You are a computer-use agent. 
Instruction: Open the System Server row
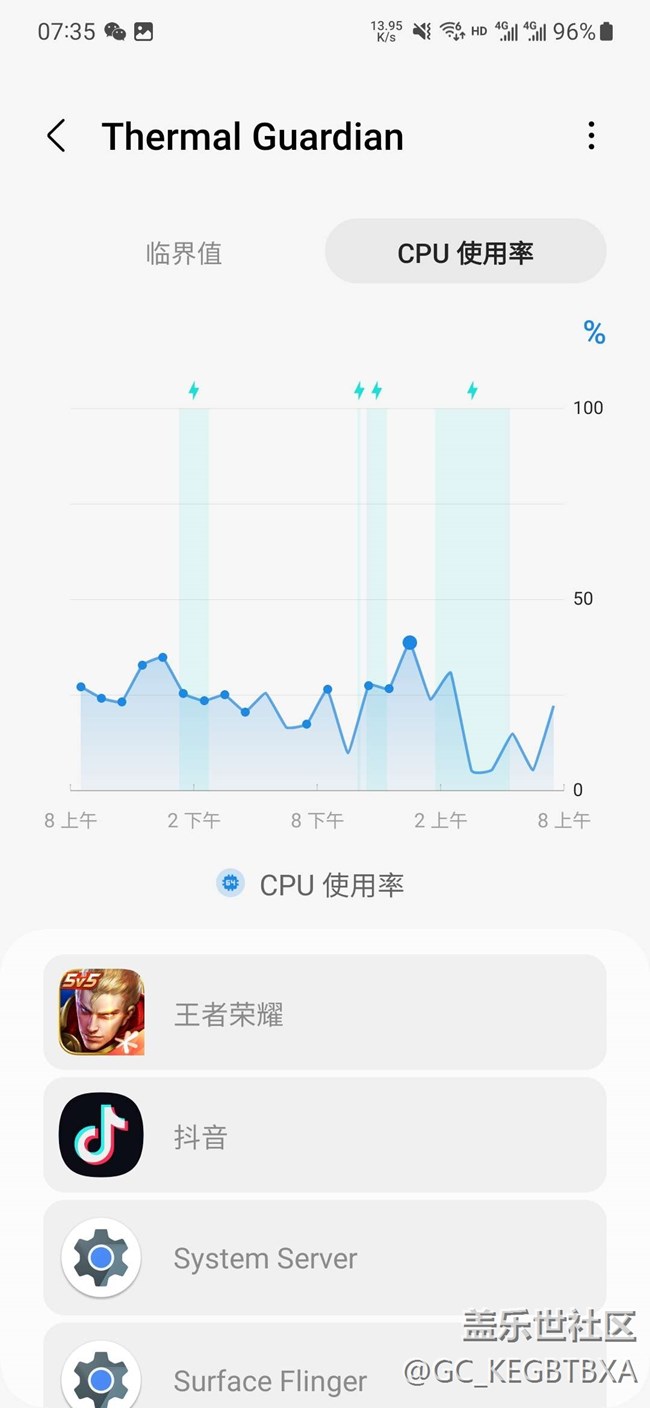(325, 1258)
